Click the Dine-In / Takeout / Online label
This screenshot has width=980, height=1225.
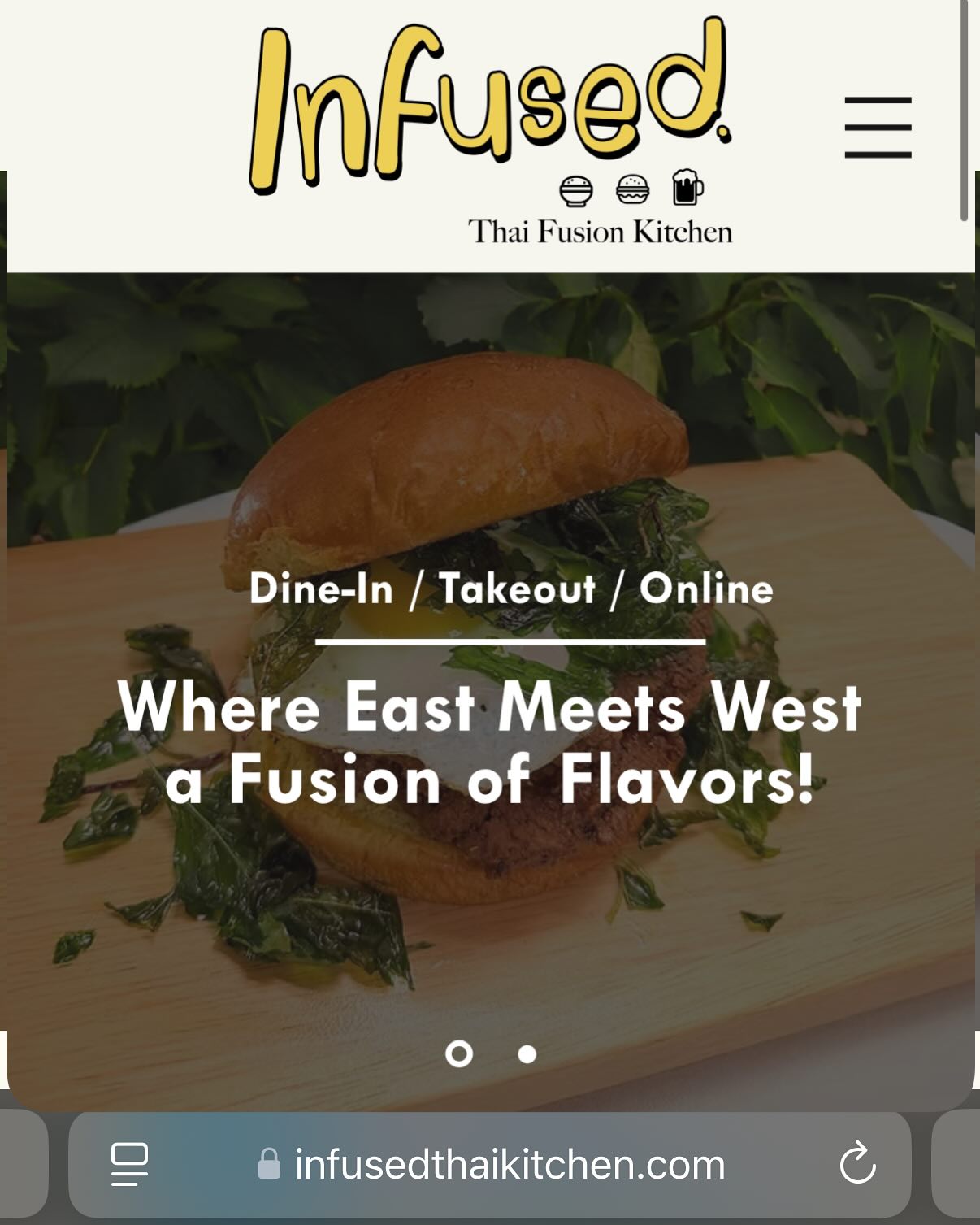[x=512, y=589]
